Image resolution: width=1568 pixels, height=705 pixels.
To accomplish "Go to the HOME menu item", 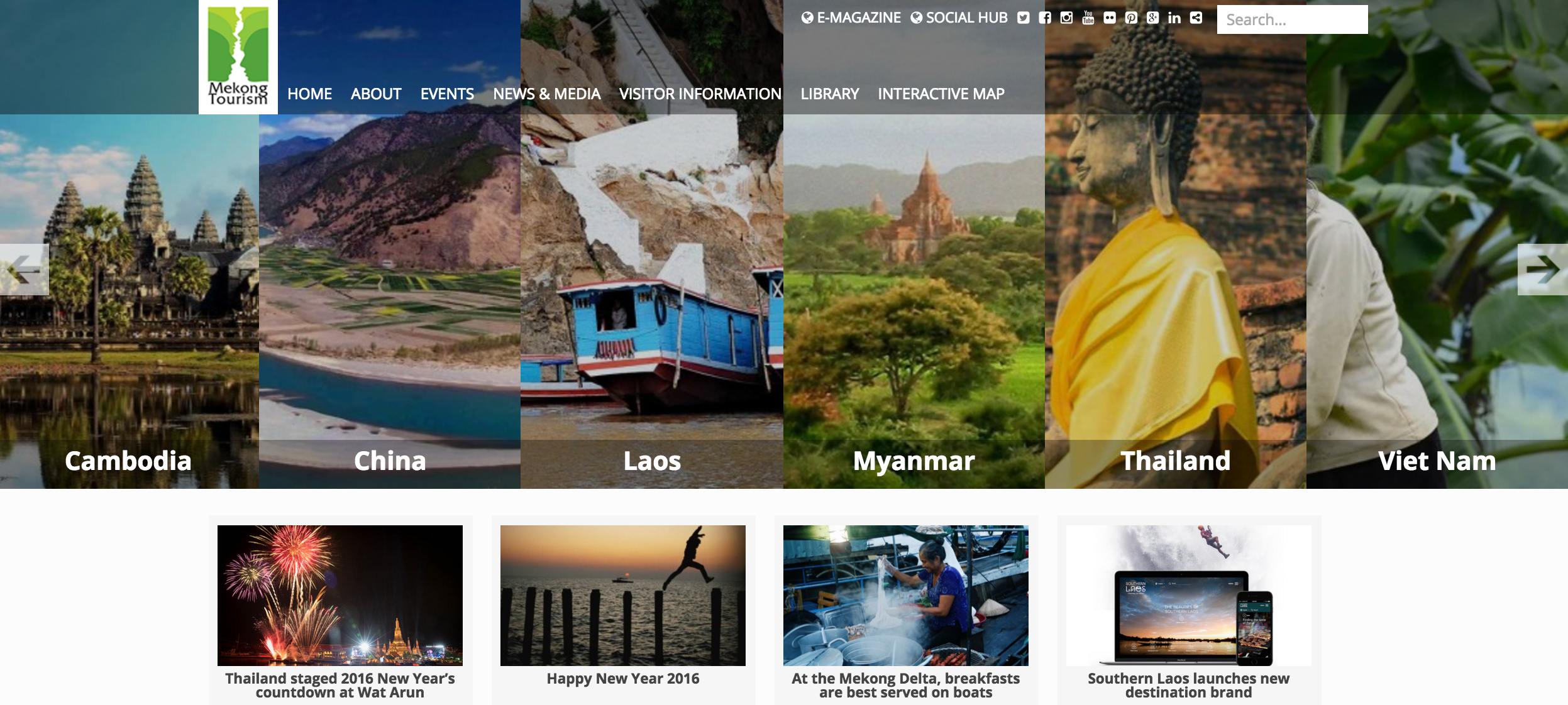I will (309, 94).
